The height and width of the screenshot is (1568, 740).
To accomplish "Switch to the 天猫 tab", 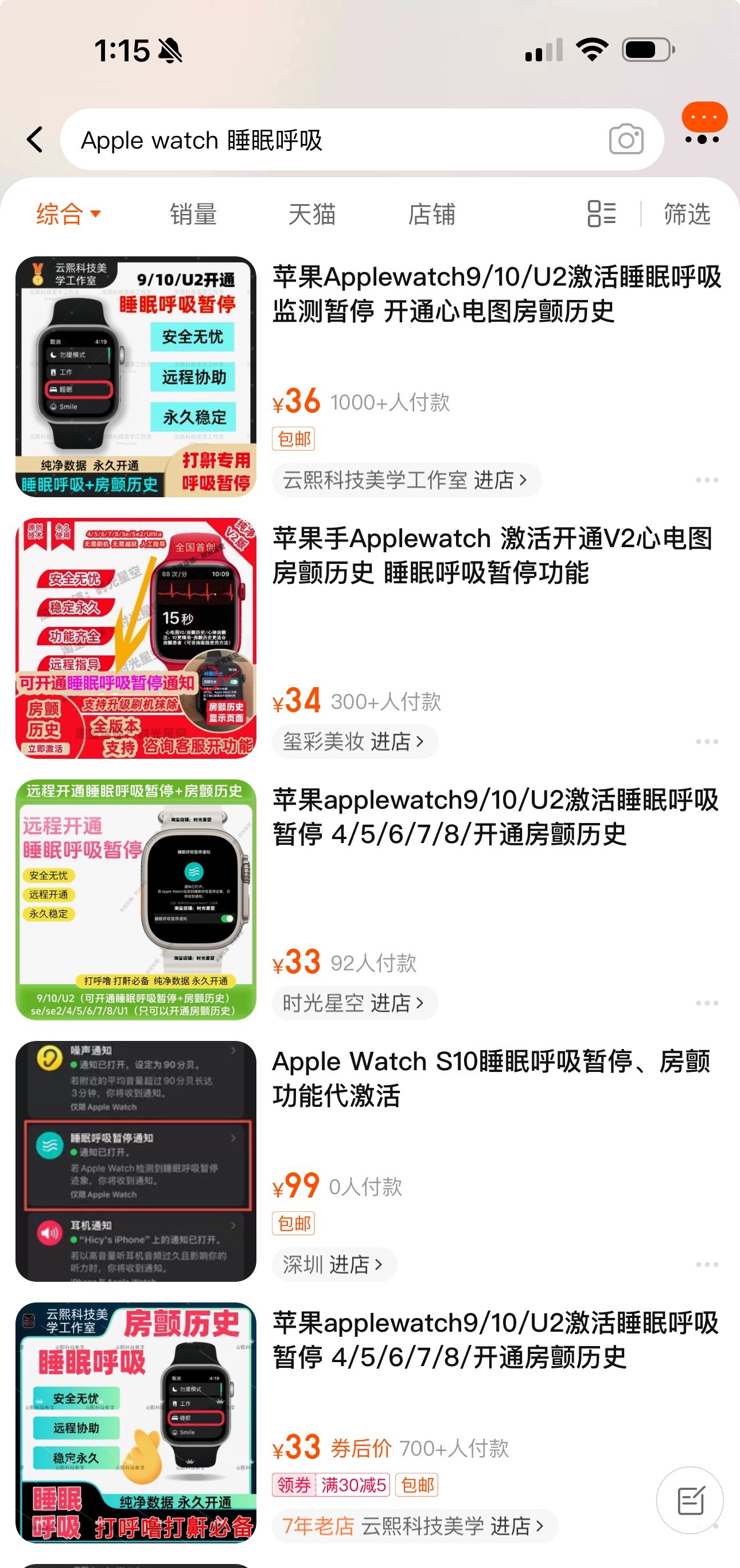I will pyautogui.click(x=312, y=214).
